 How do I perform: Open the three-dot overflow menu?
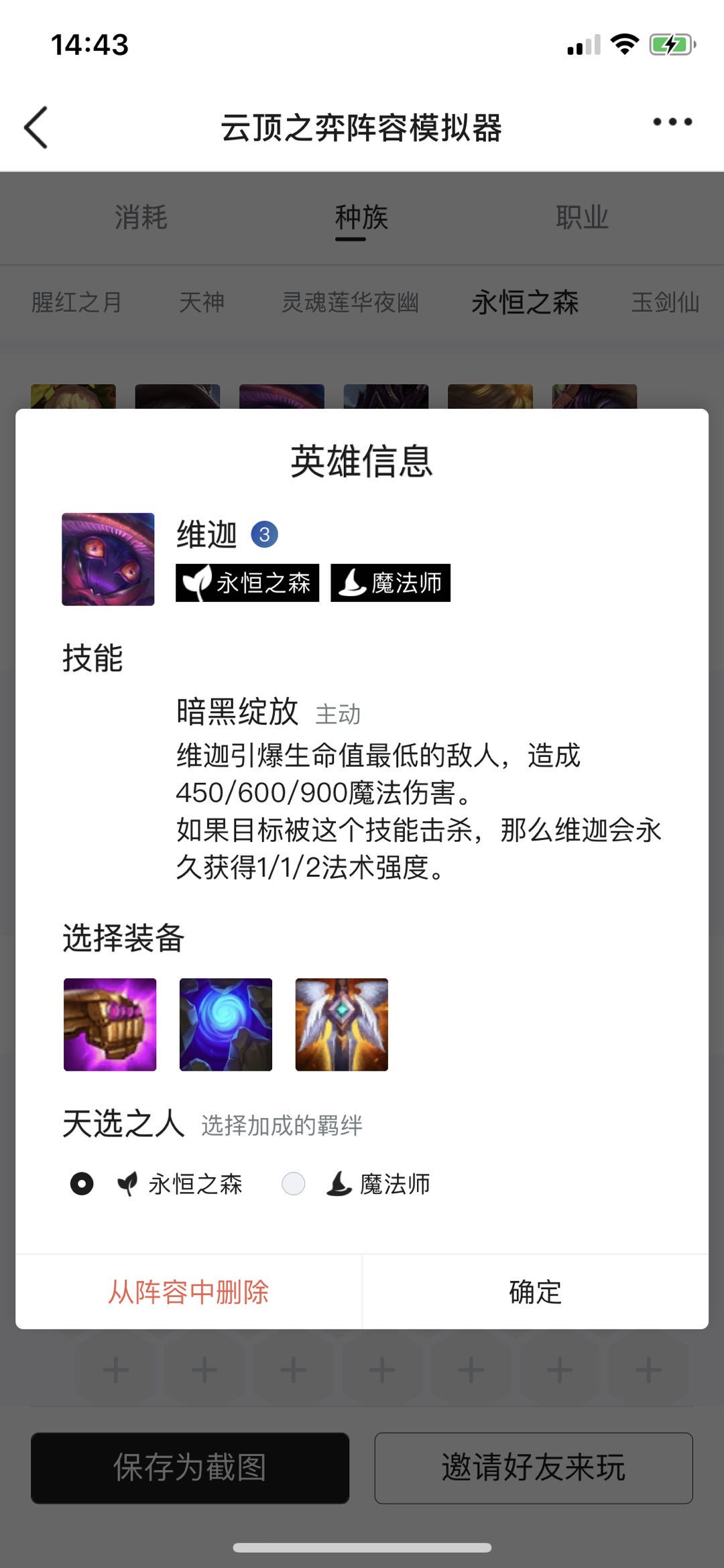672,122
